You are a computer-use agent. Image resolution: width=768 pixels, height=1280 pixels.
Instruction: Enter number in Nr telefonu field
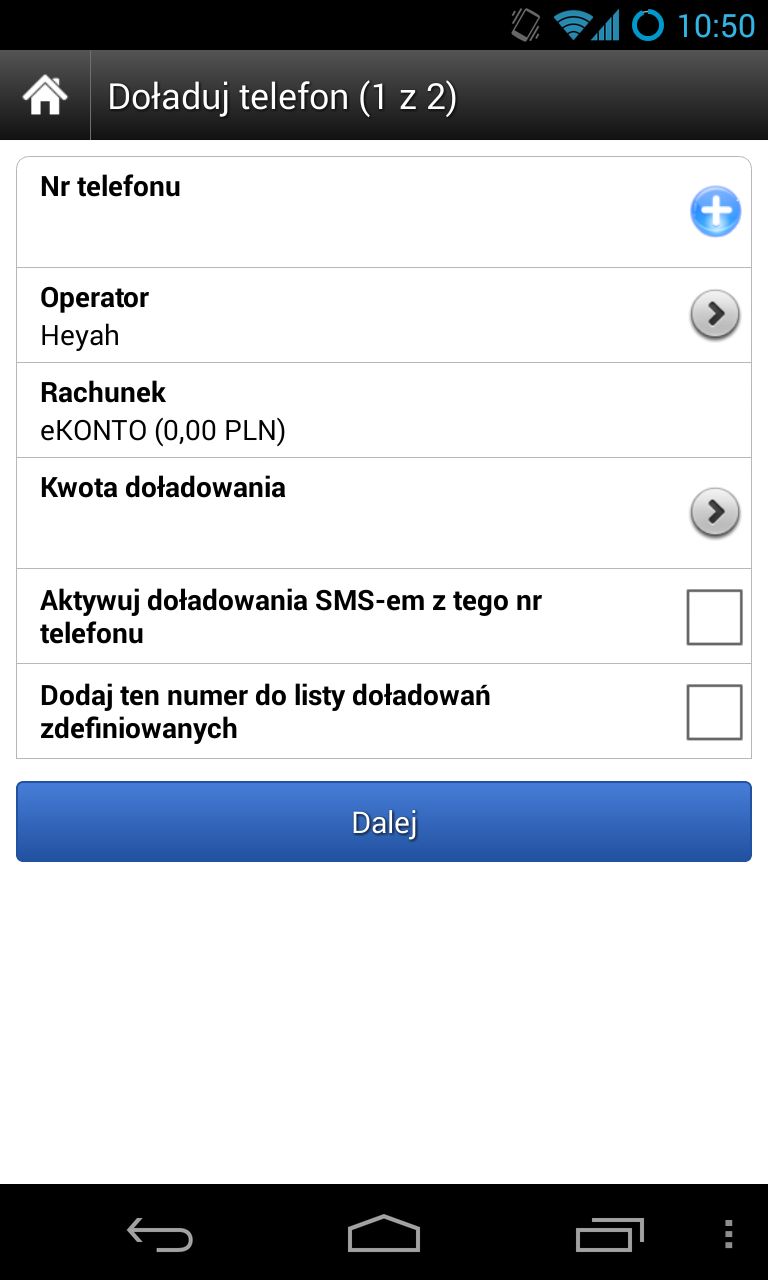(384, 212)
